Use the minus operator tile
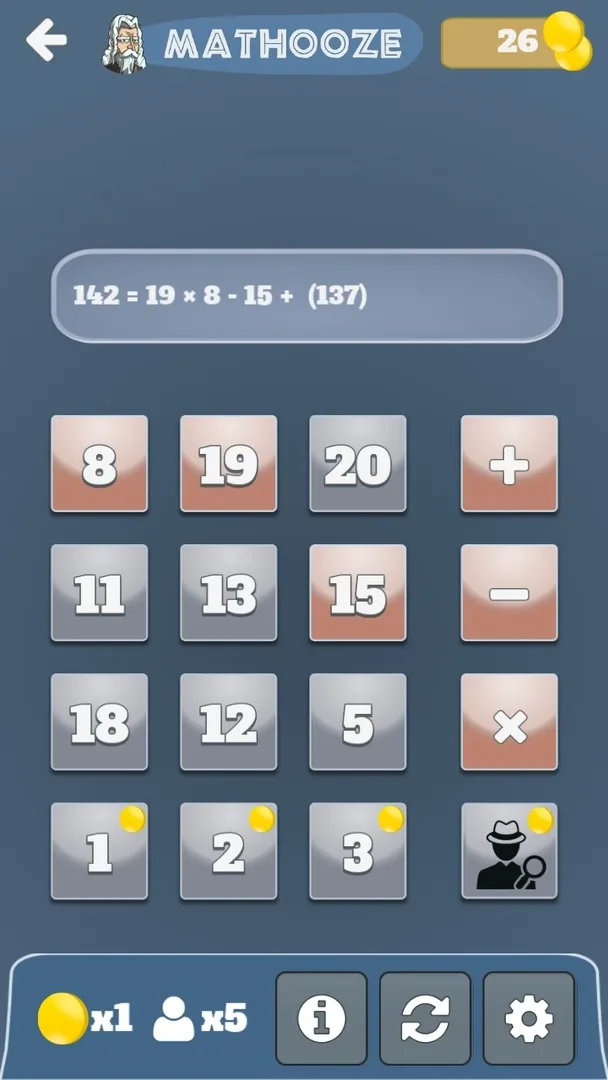The image size is (608, 1080). click(x=509, y=593)
